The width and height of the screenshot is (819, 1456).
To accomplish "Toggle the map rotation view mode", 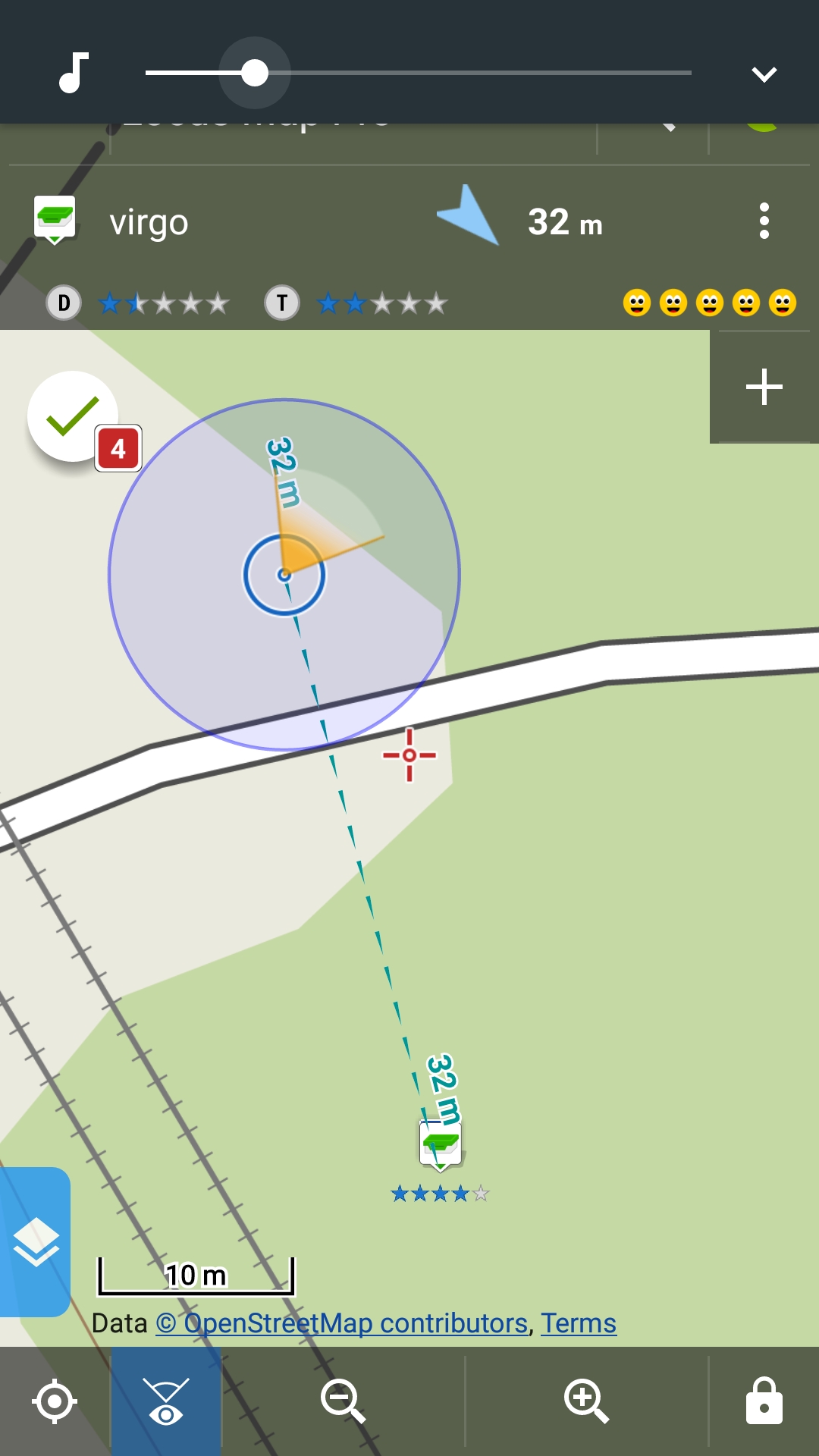I will coord(166,1401).
